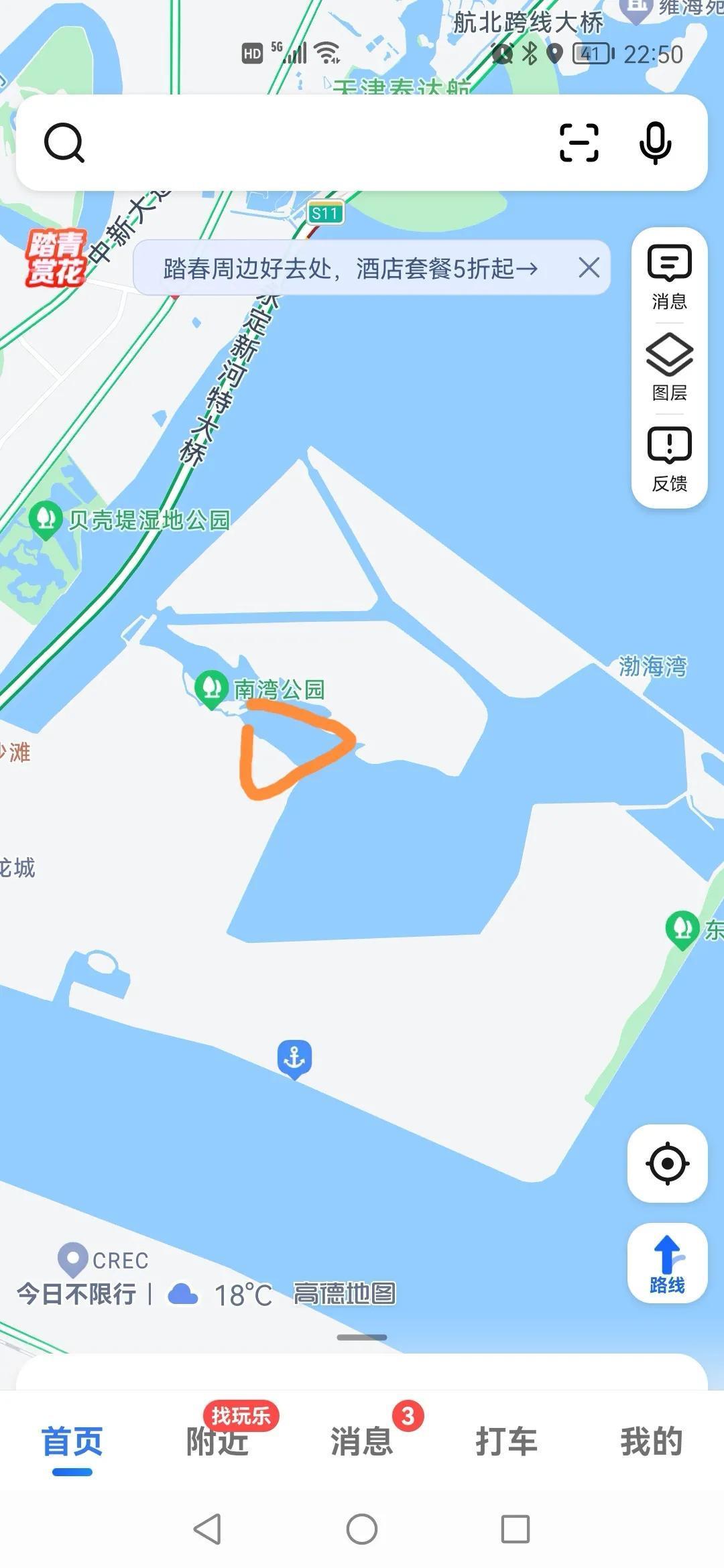The width and height of the screenshot is (724, 1568).
Task: Open the 踏青赏花 promotion badge
Action: click(x=55, y=258)
